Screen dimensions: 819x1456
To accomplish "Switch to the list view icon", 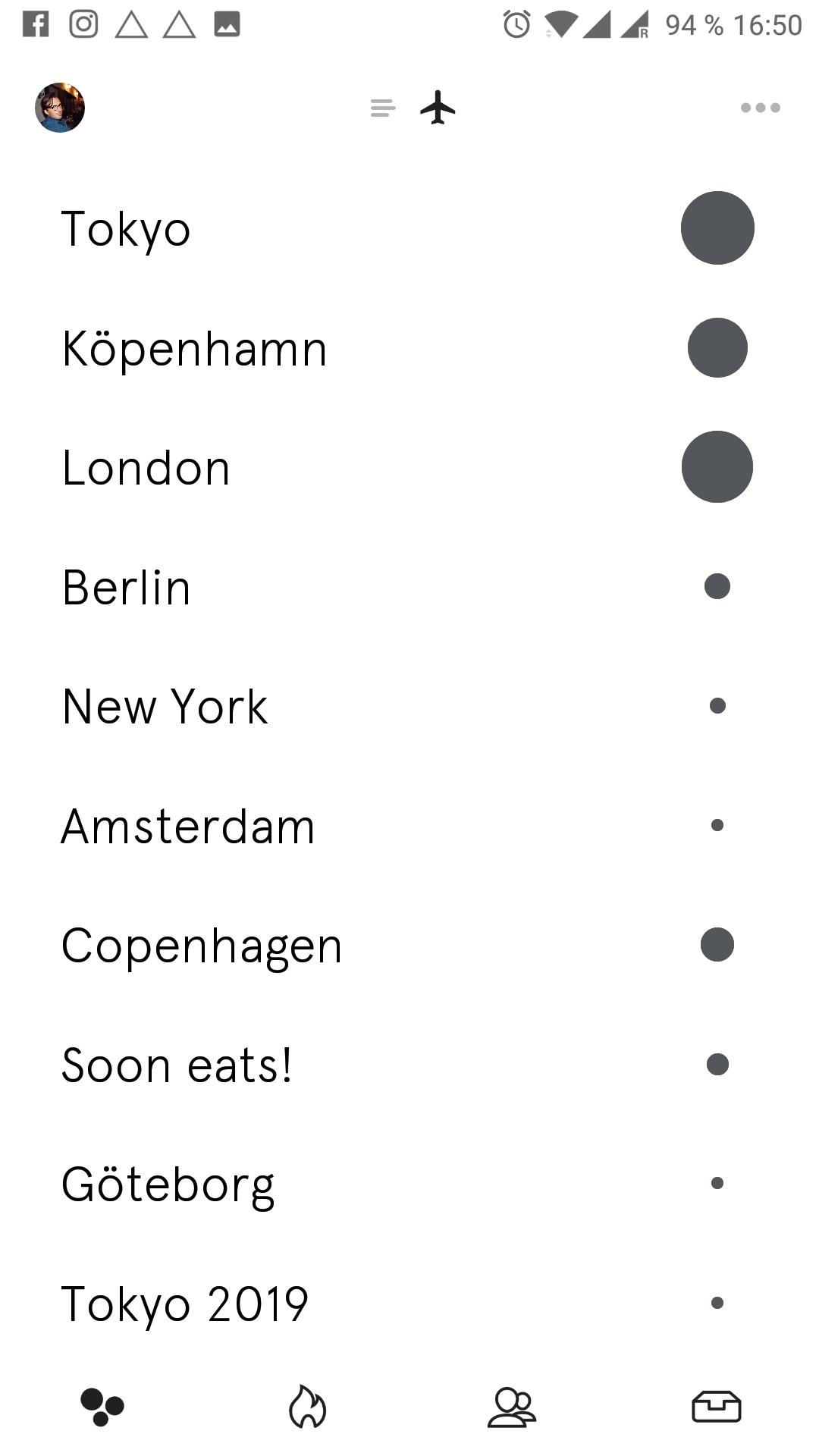I will (x=383, y=108).
